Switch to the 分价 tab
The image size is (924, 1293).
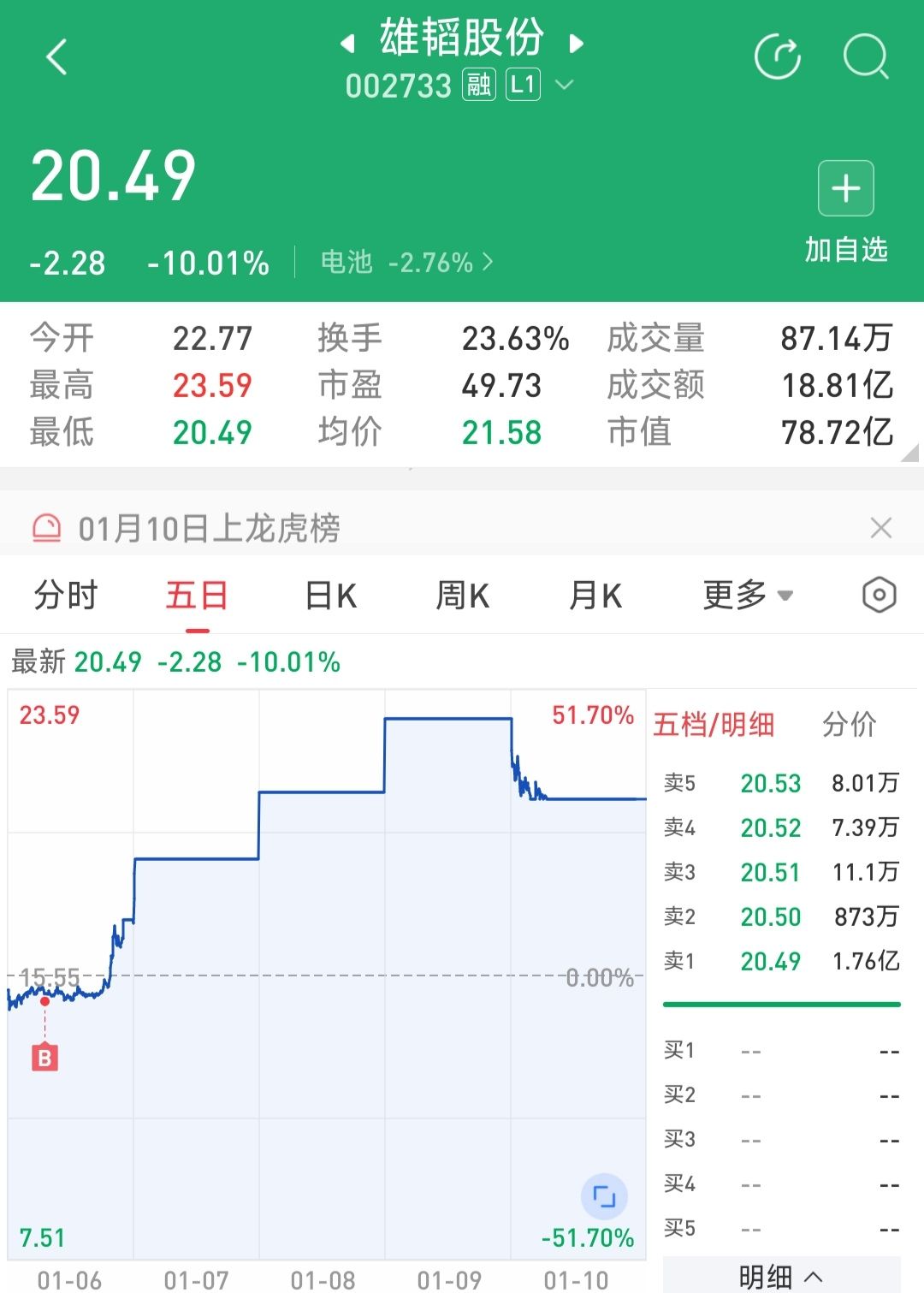[849, 725]
